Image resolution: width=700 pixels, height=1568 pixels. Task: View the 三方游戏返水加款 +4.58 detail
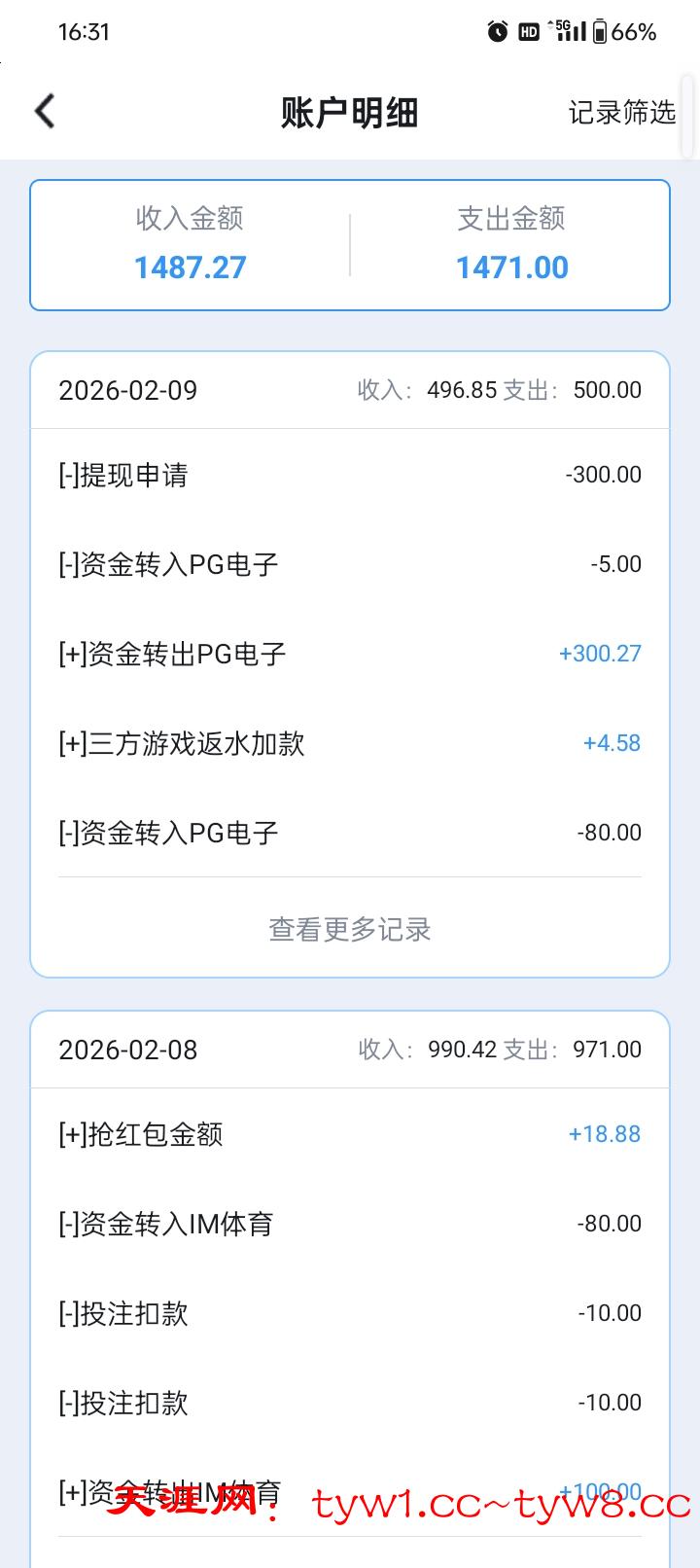pos(349,743)
